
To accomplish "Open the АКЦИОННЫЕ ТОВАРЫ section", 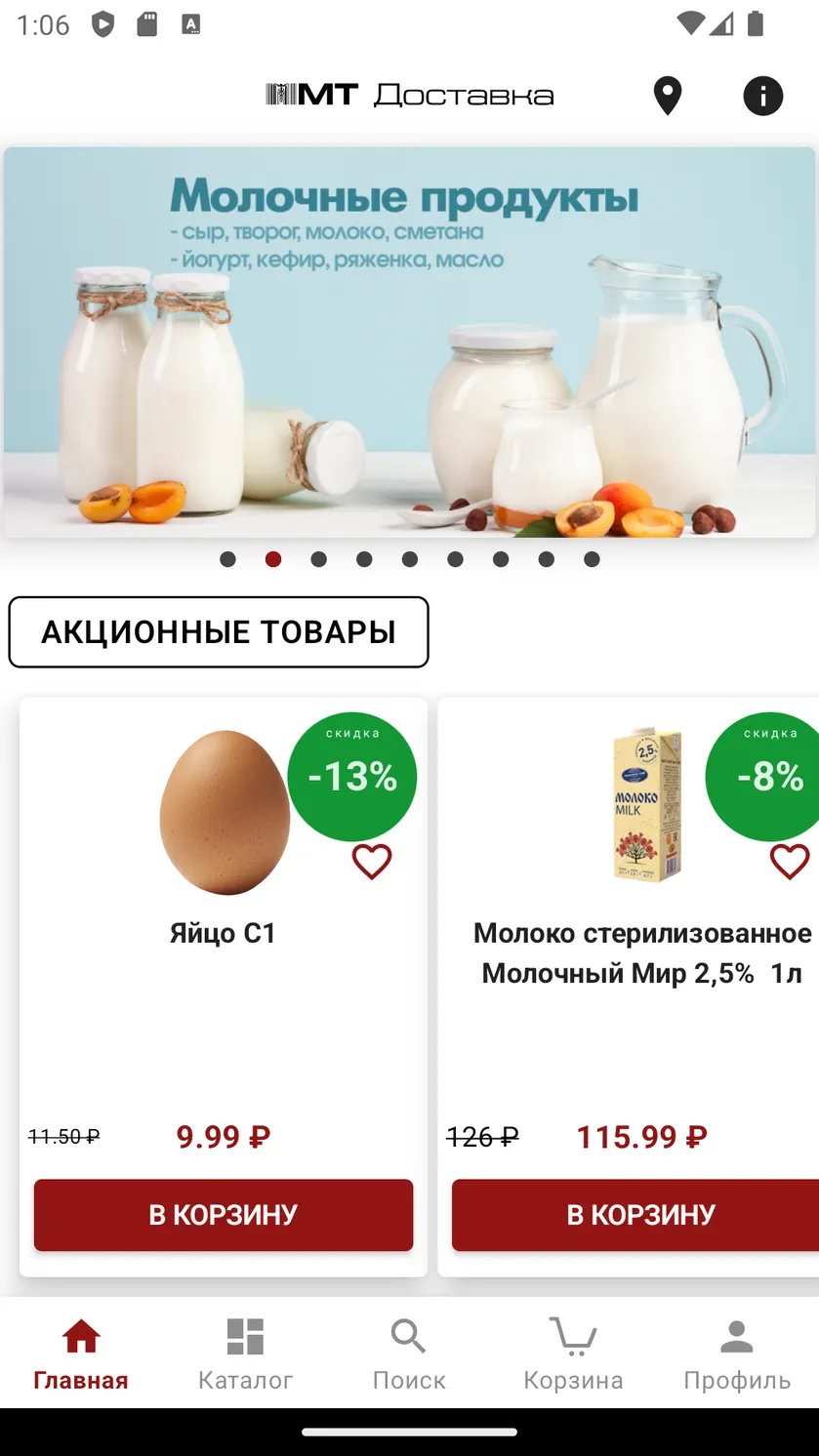I will tap(219, 632).
